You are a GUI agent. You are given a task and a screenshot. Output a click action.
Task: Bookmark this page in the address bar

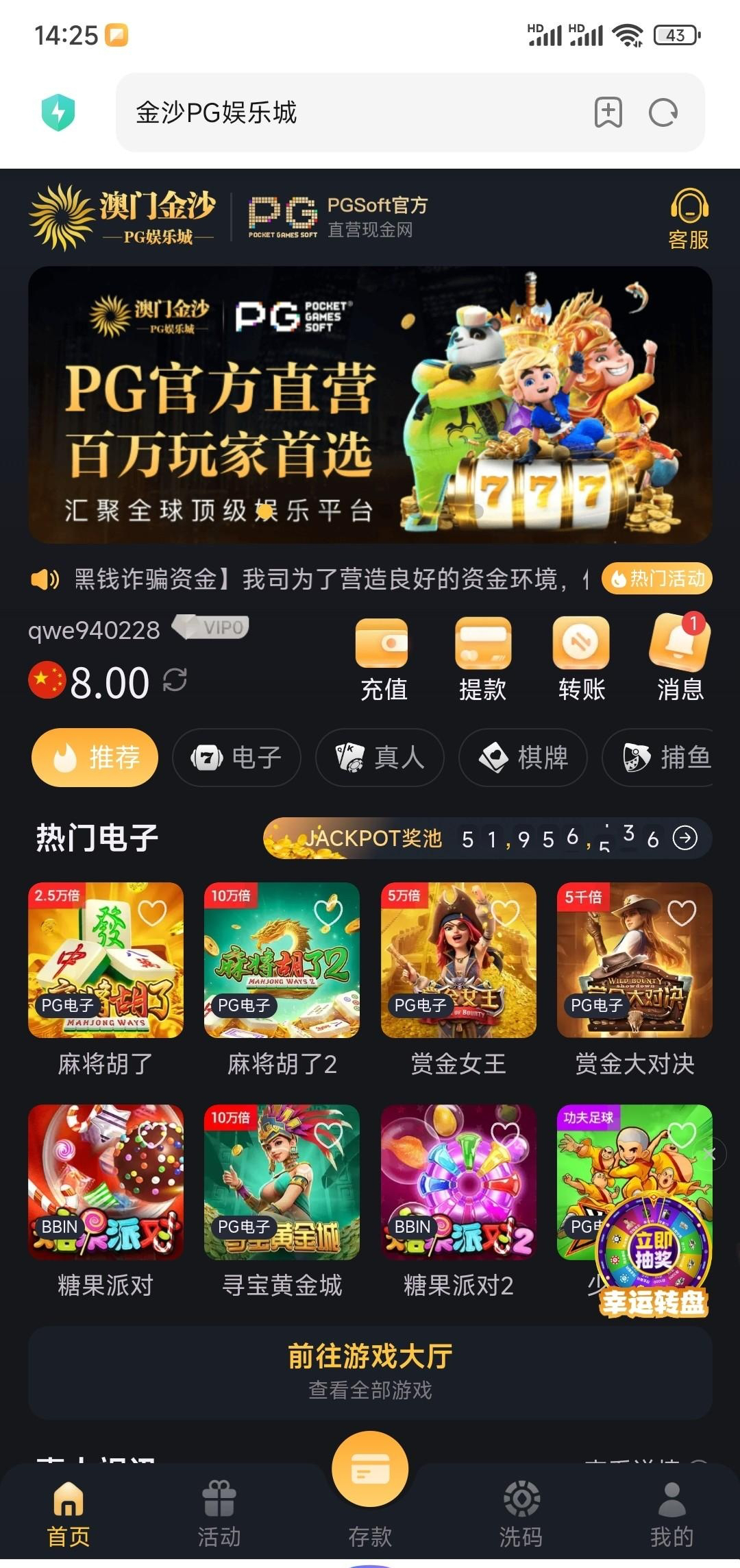608,112
